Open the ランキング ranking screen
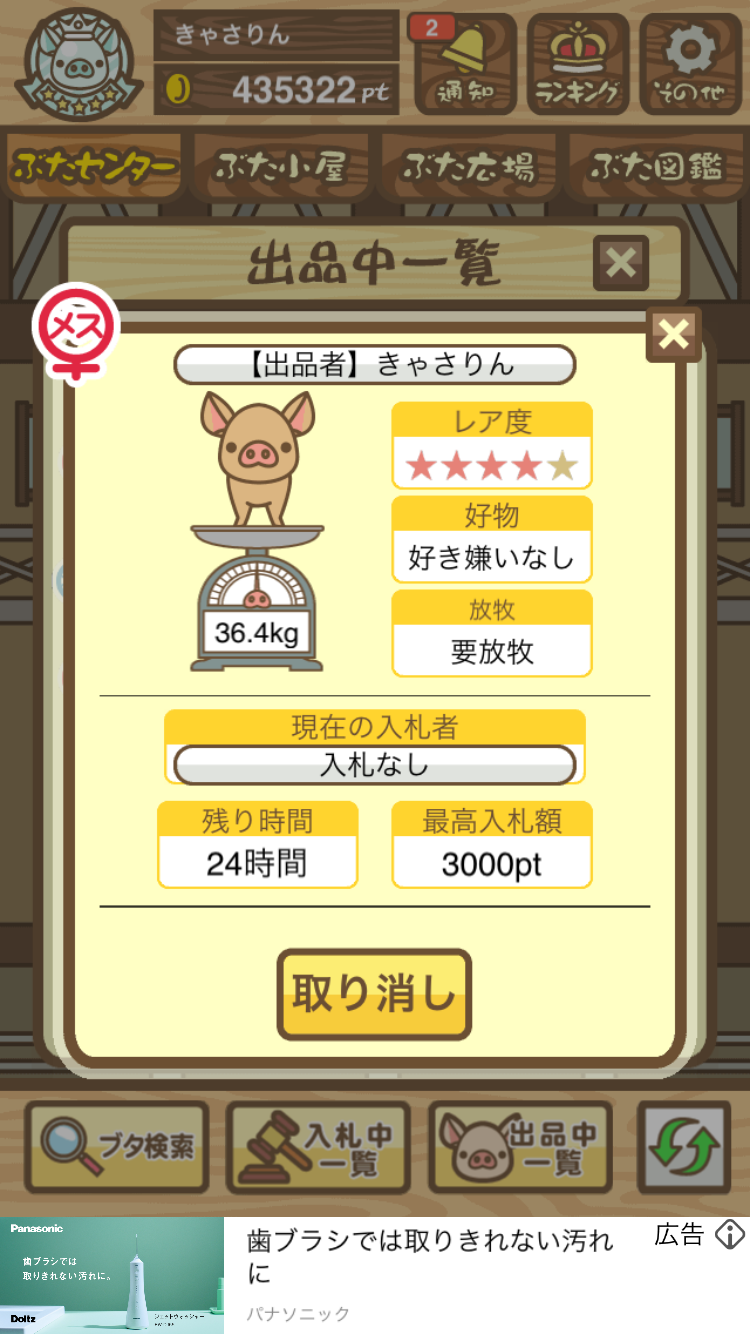This screenshot has height=1334, width=750. pyautogui.click(x=578, y=63)
